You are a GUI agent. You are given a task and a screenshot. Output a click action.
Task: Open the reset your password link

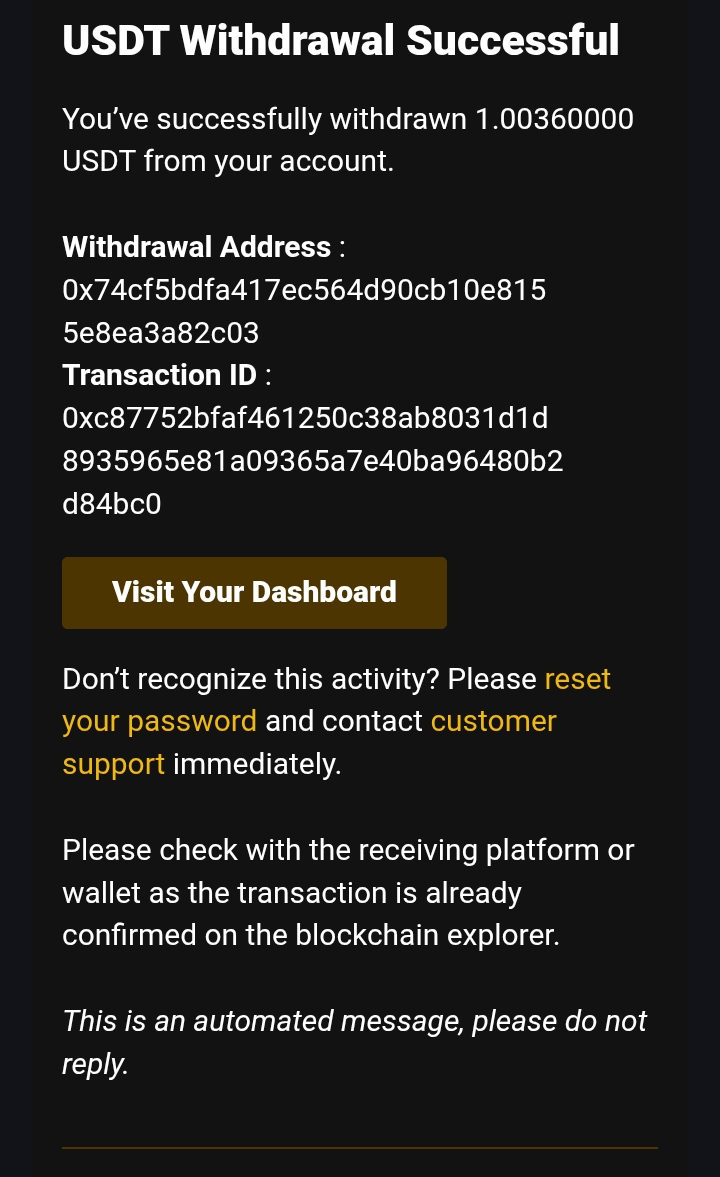pyautogui.click(x=160, y=721)
